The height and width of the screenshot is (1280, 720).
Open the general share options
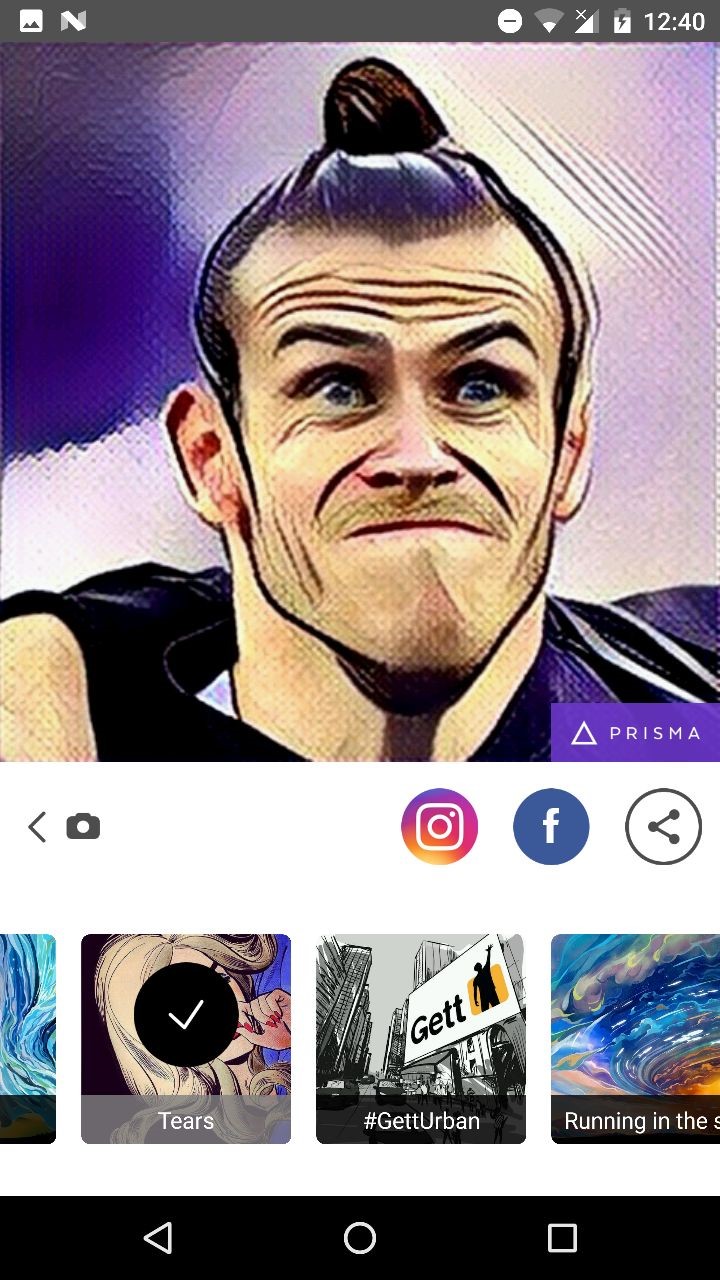(x=663, y=827)
